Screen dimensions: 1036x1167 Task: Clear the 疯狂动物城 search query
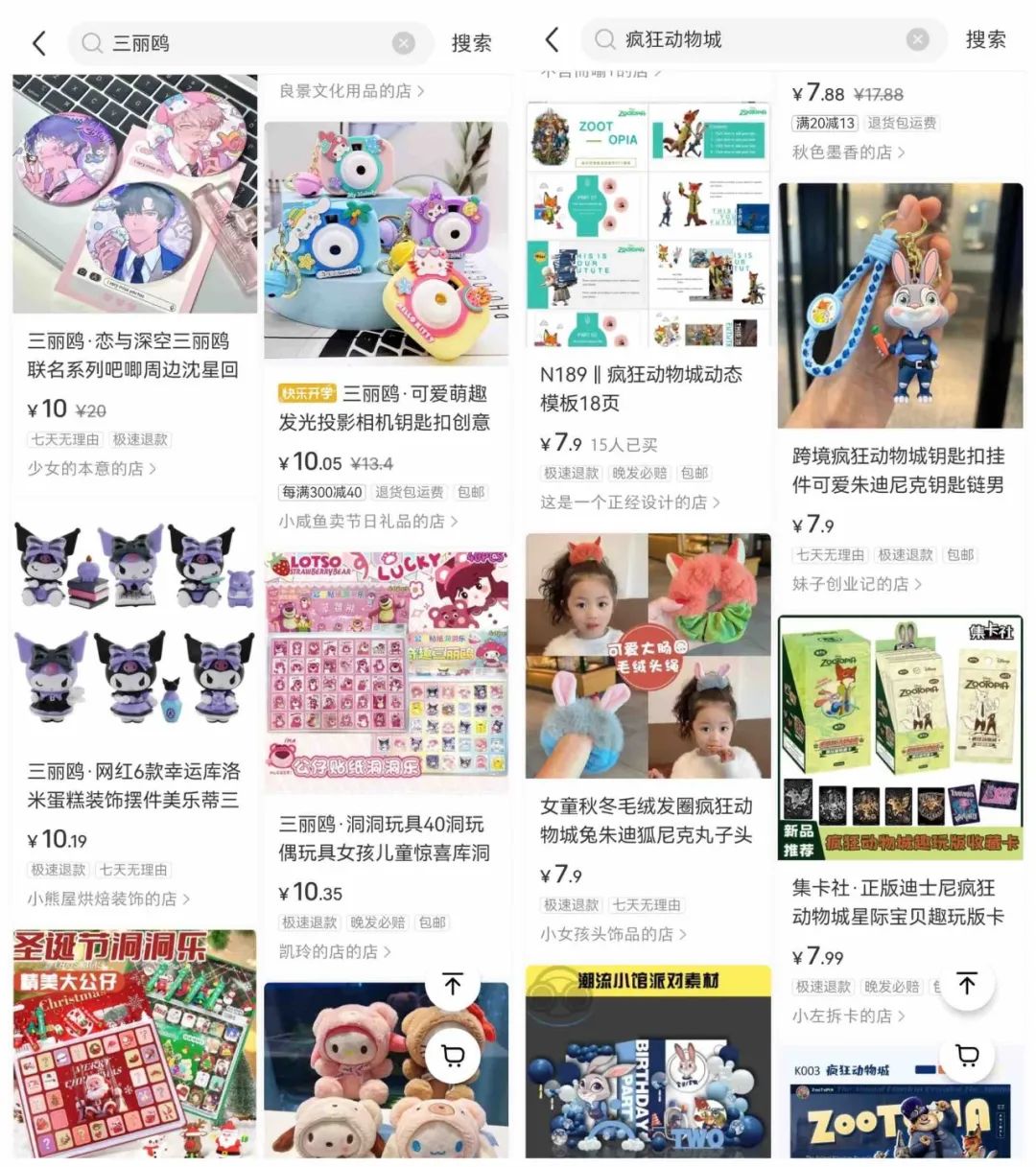point(917,39)
